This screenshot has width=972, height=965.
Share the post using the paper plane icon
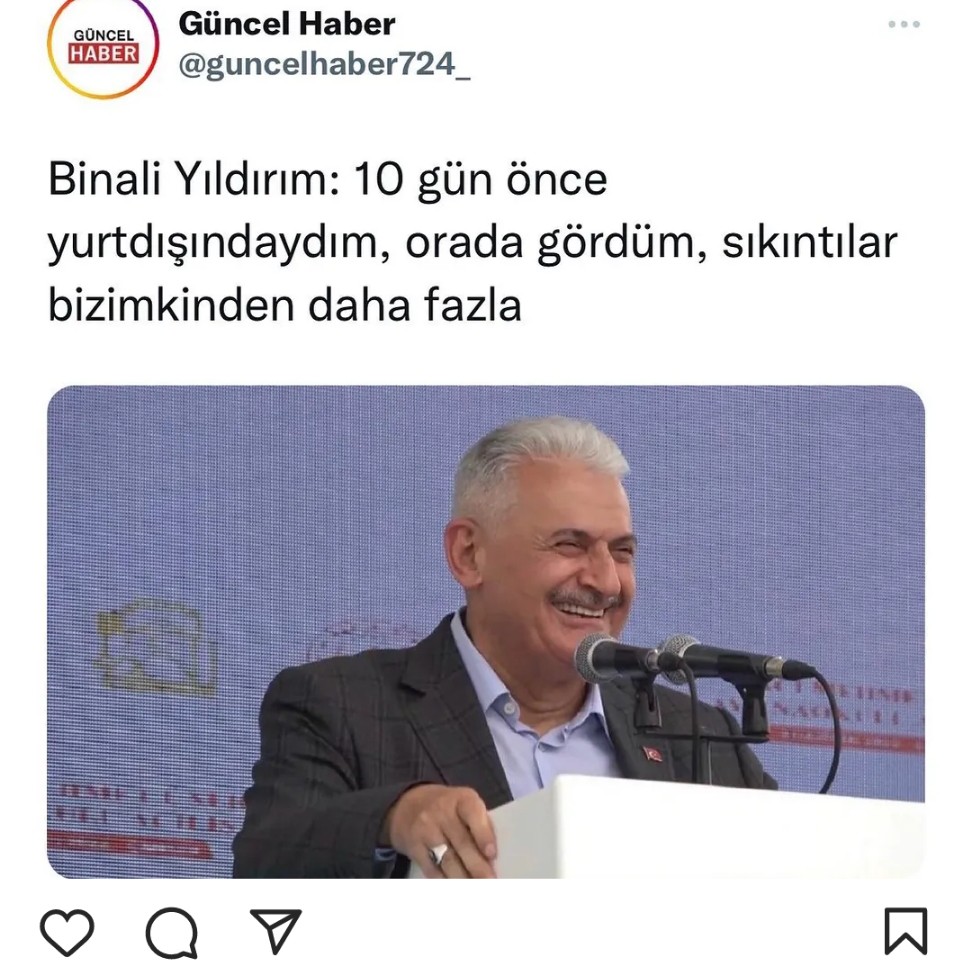point(275,931)
